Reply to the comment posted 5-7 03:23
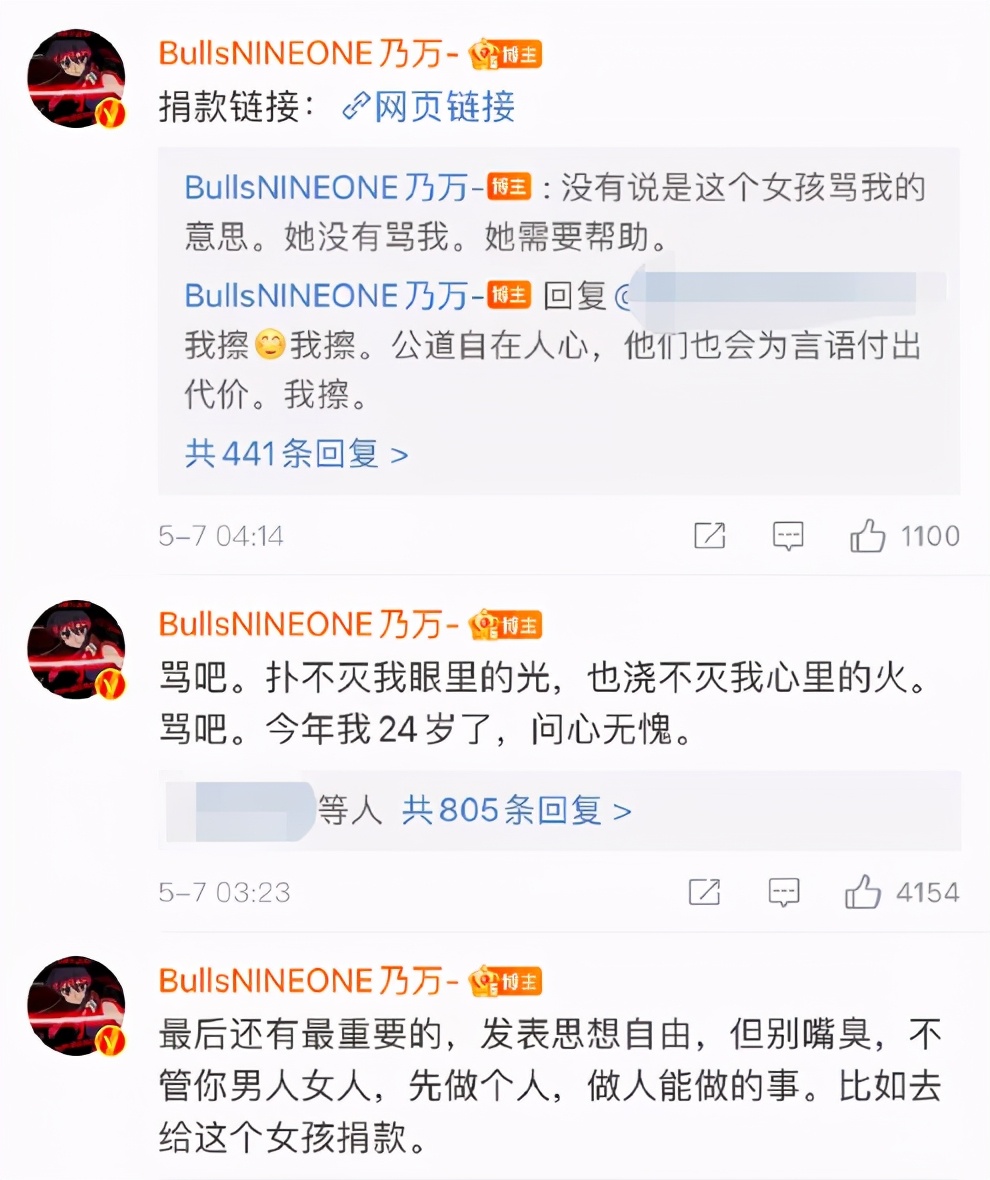This screenshot has width=990, height=1180. (x=785, y=892)
